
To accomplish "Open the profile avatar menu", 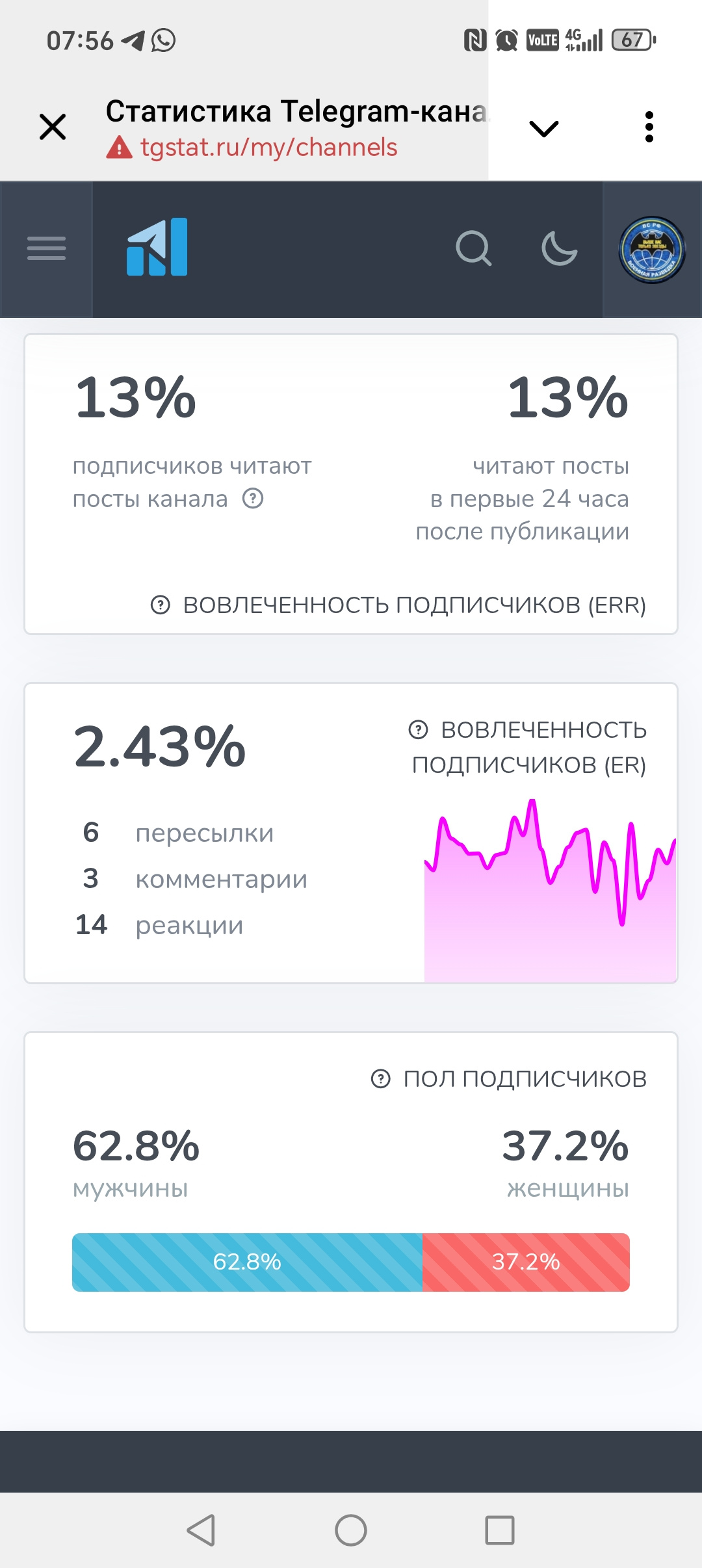I will pyautogui.click(x=652, y=250).
